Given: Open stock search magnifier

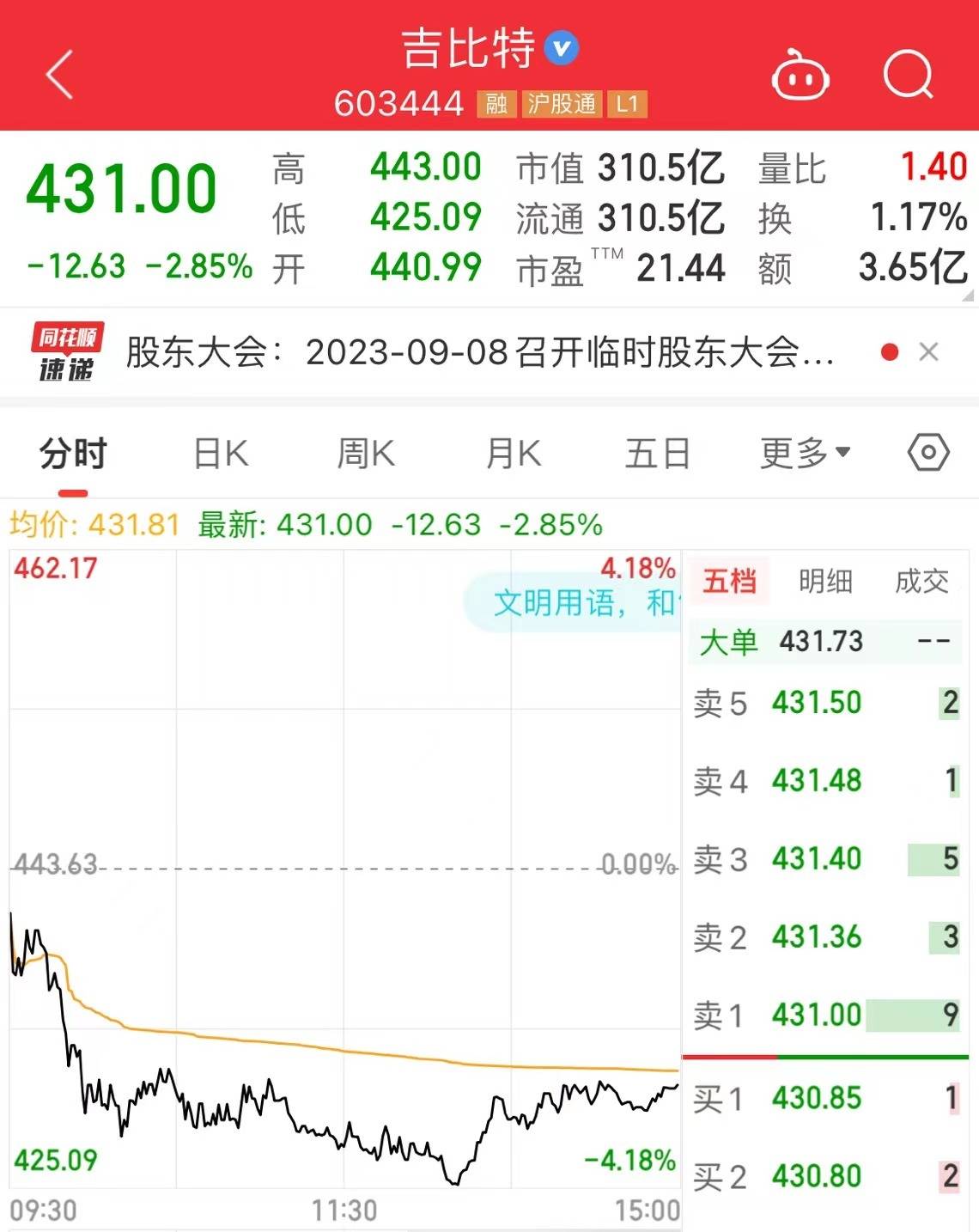Looking at the screenshot, I should [908, 76].
